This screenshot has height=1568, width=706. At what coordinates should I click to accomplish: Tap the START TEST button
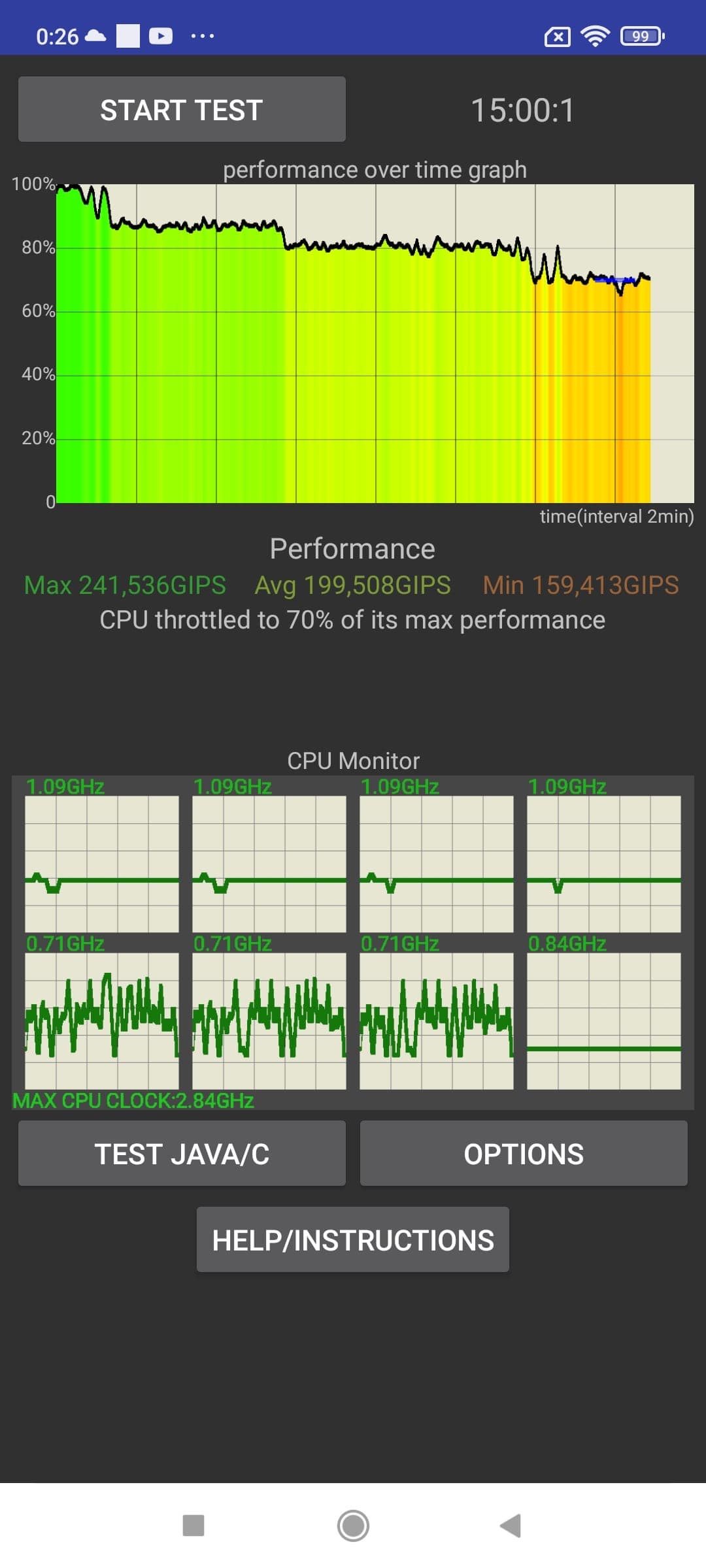[182, 110]
